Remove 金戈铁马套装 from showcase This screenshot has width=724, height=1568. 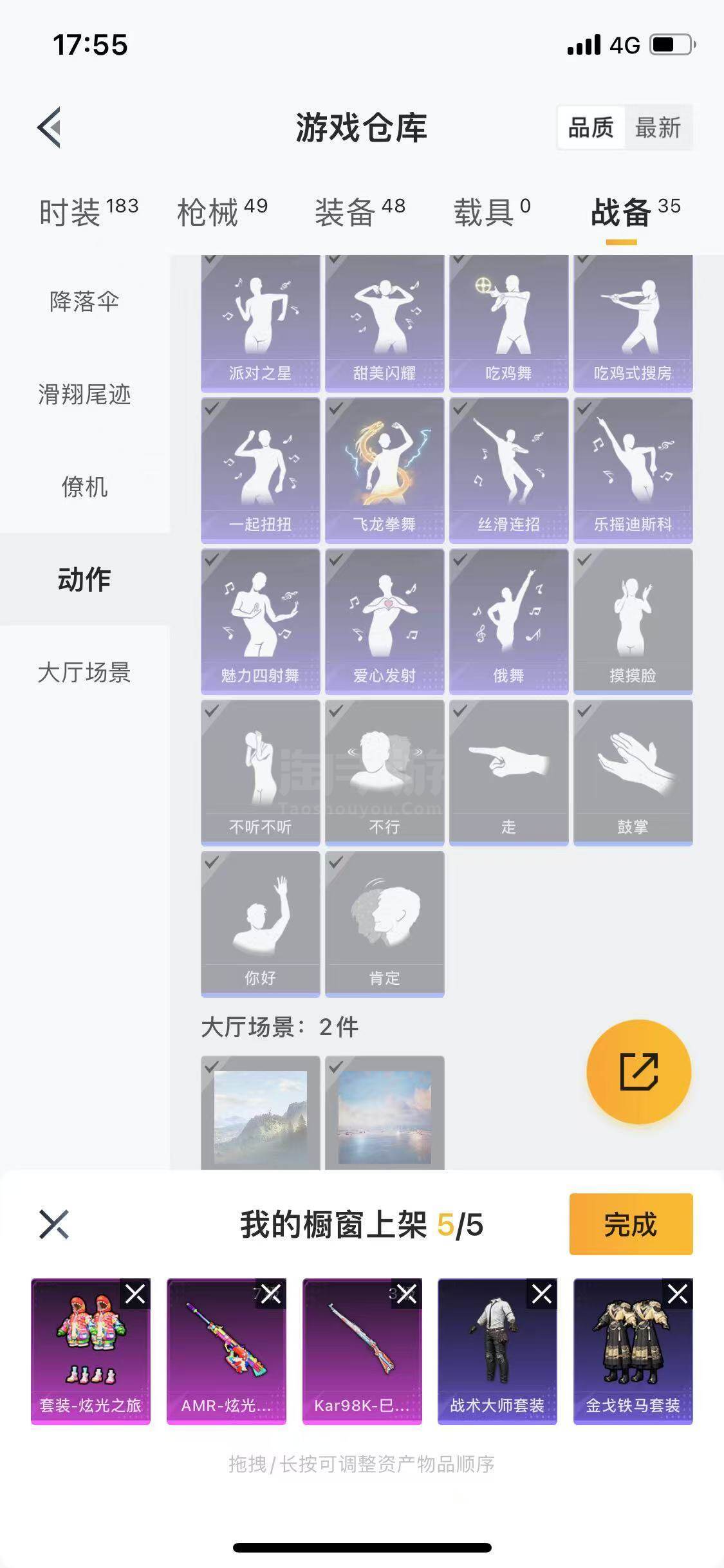tap(677, 1294)
